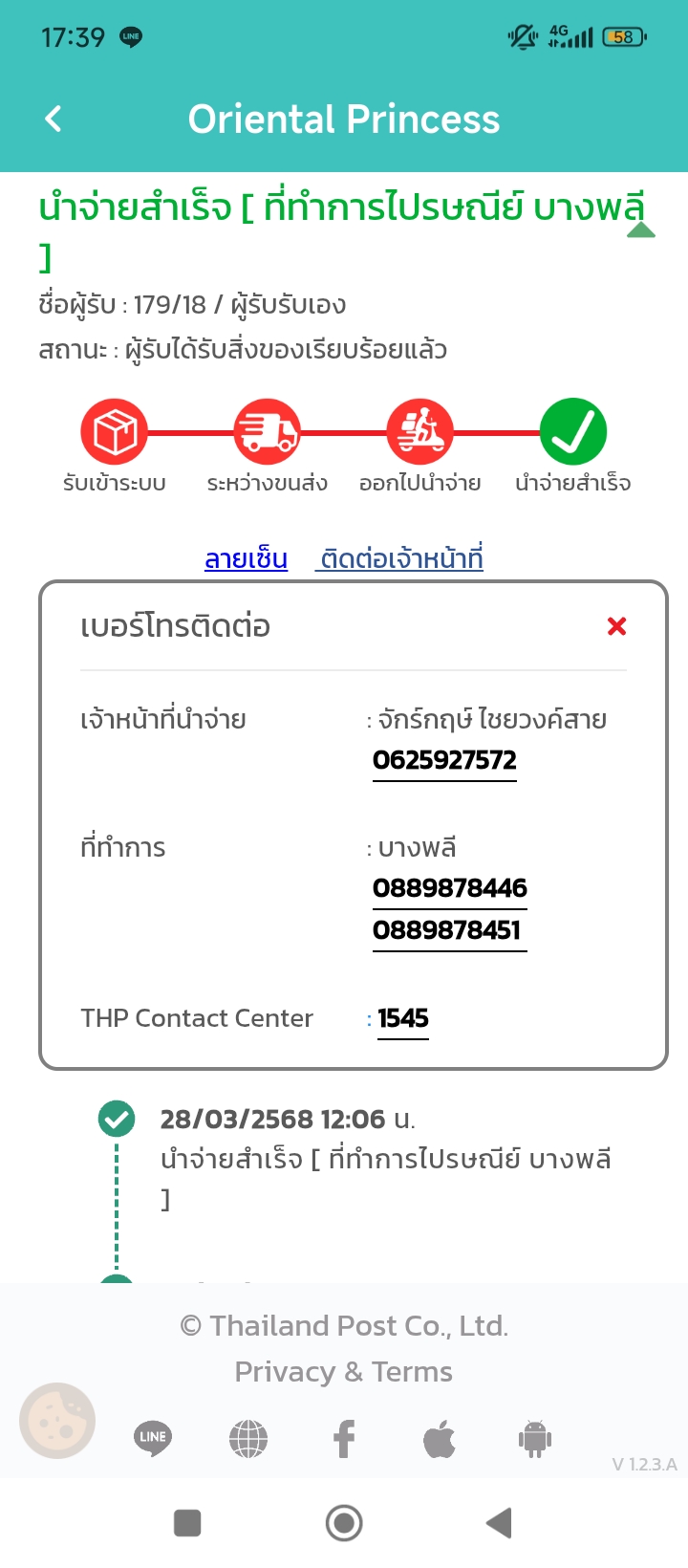Open the cookie settings button

pyautogui.click(x=57, y=1421)
